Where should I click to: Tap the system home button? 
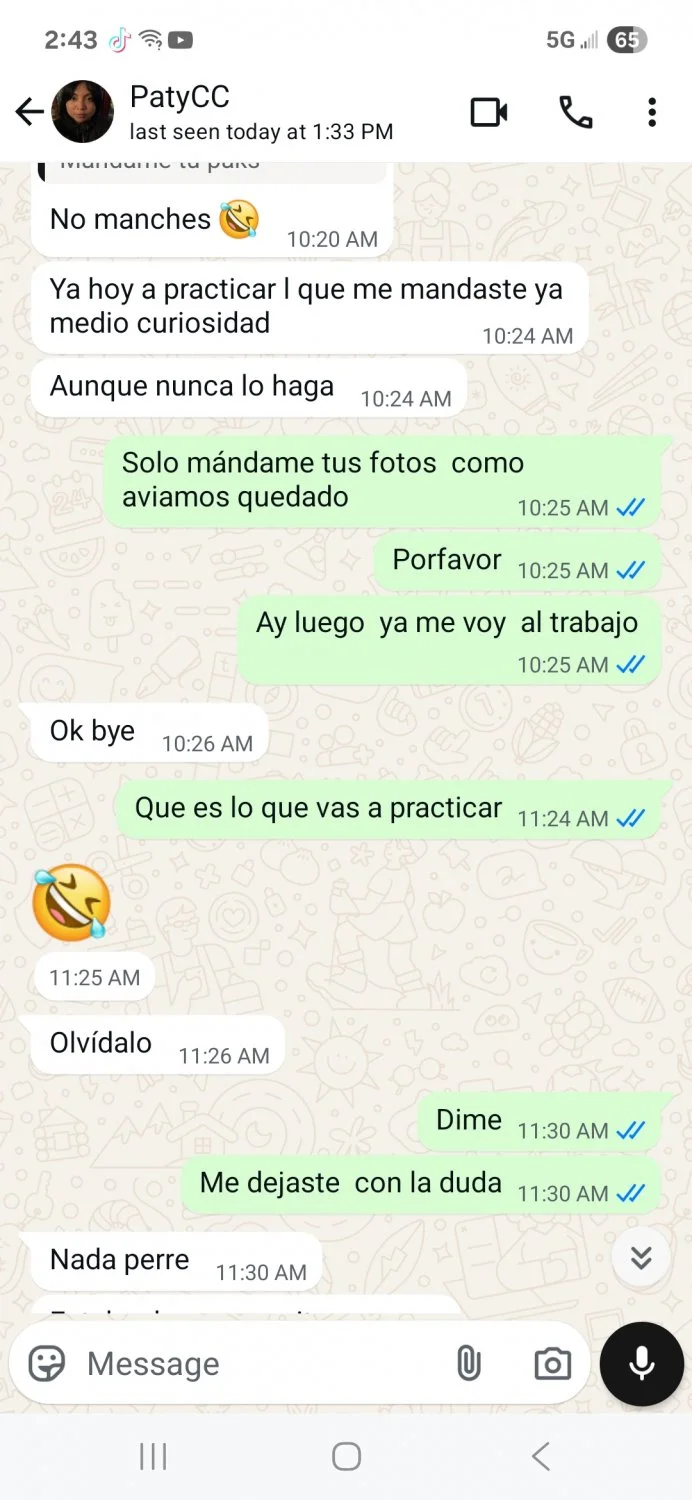(x=346, y=1456)
